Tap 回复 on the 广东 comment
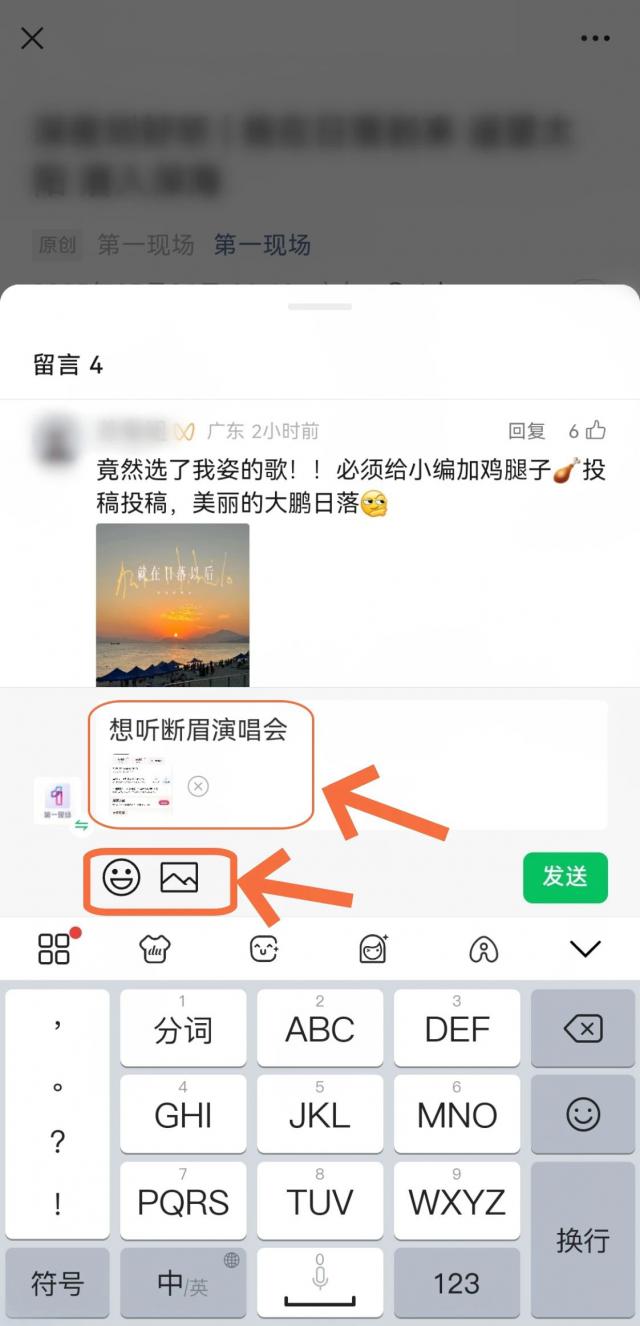Image resolution: width=640 pixels, height=1326 pixels. [x=527, y=431]
